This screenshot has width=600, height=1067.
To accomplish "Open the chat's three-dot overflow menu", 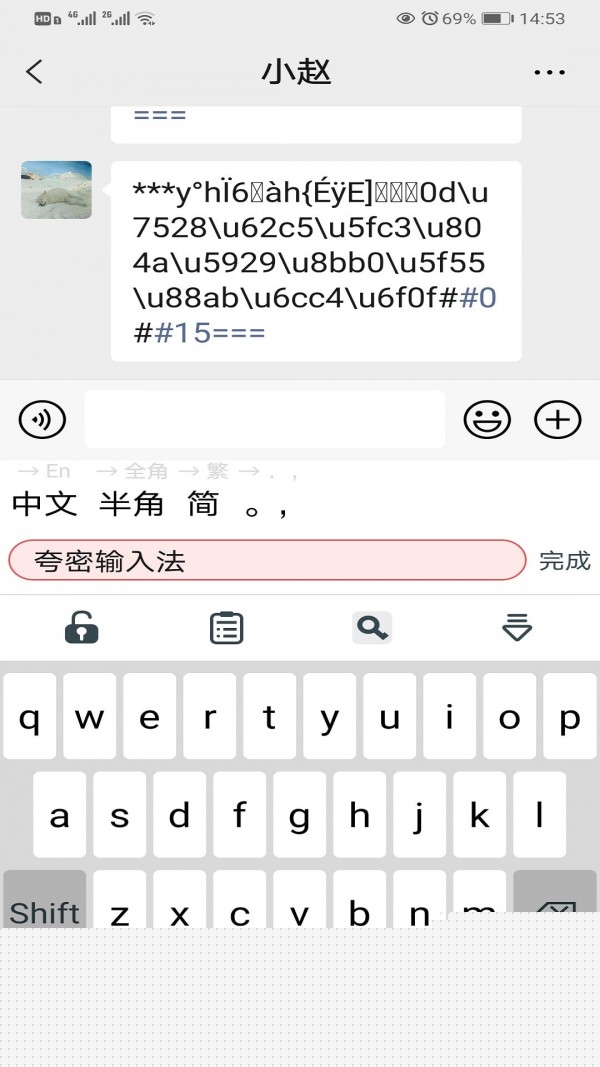I will click(550, 72).
